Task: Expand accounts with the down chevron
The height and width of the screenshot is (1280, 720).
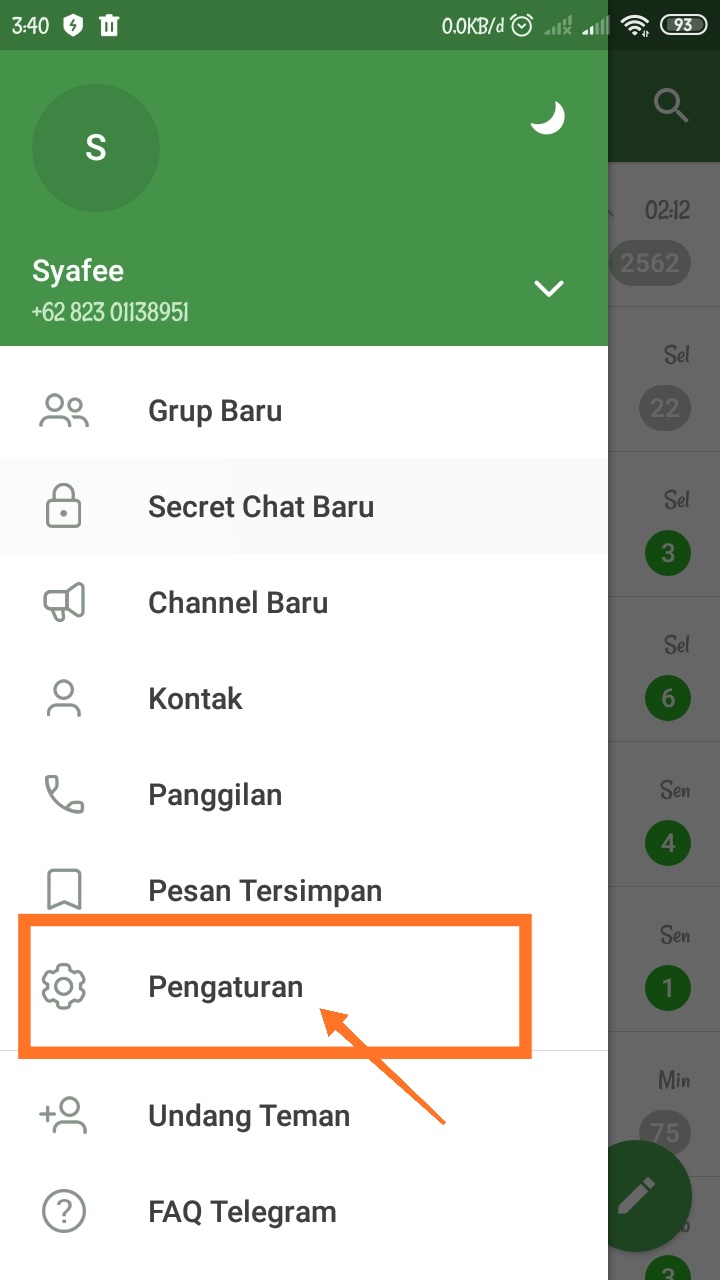Action: click(548, 289)
